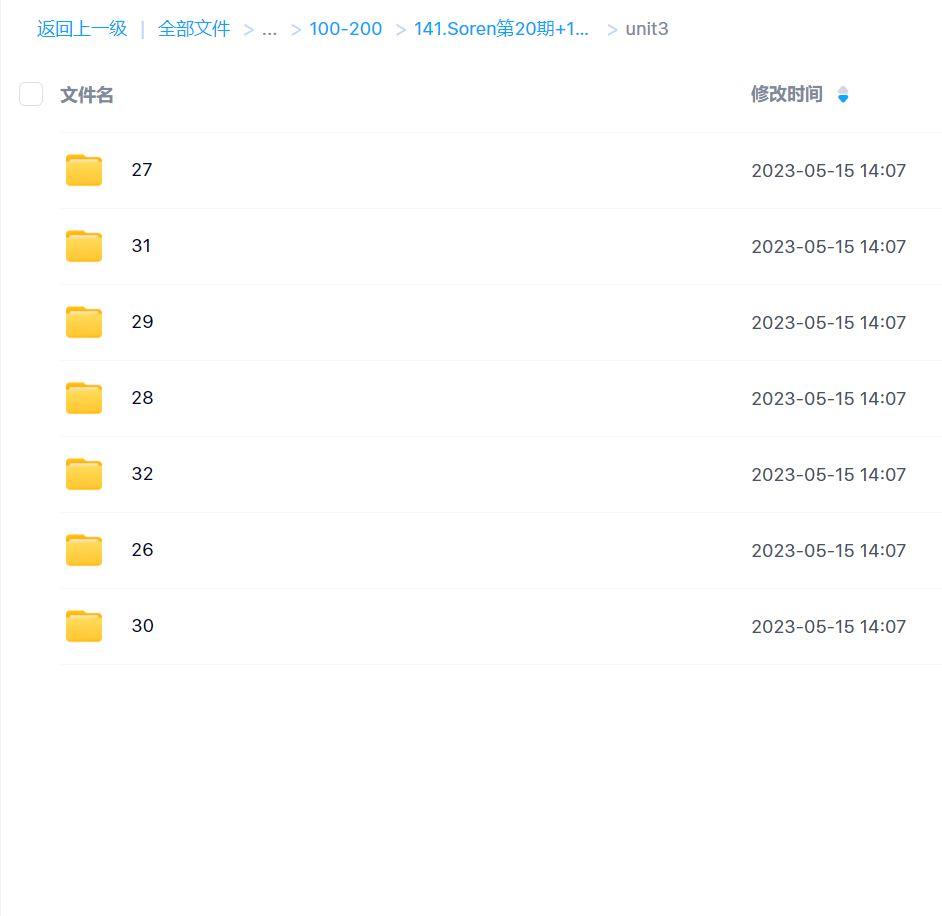Screen dimensions: 942x916
Task: Open folder 29
Action: (141, 322)
